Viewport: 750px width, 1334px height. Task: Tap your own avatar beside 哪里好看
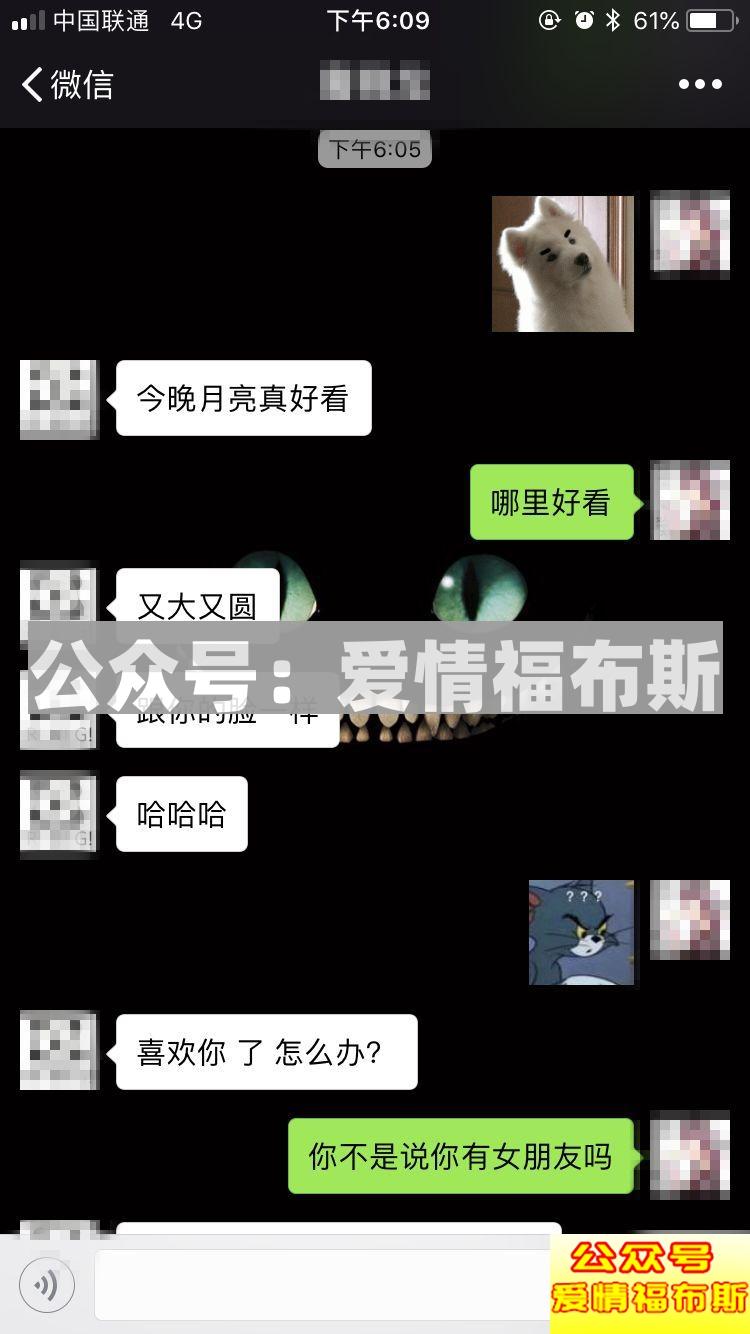coord(691,502)
